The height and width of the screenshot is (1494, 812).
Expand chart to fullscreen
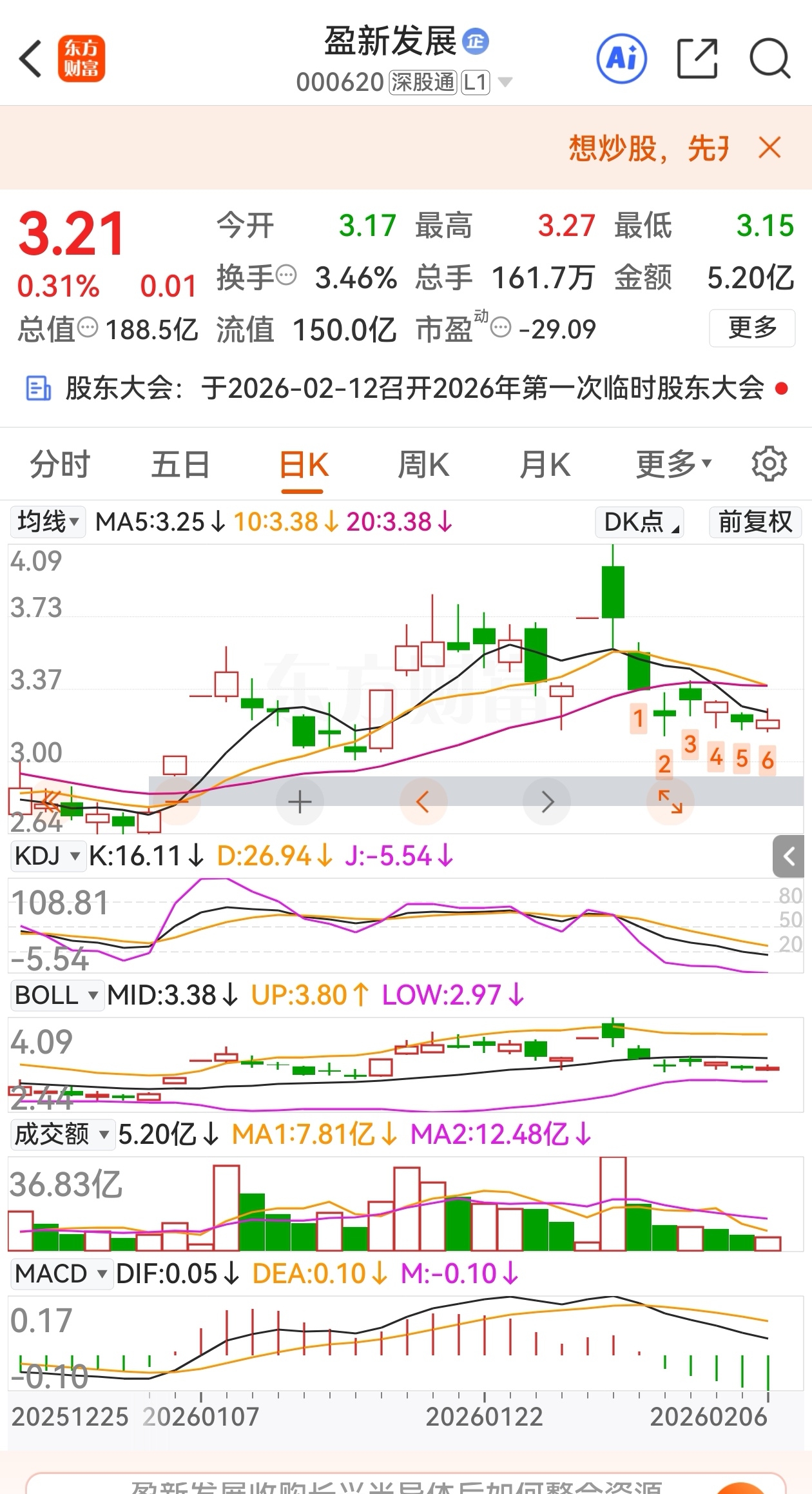coord(670,802)
